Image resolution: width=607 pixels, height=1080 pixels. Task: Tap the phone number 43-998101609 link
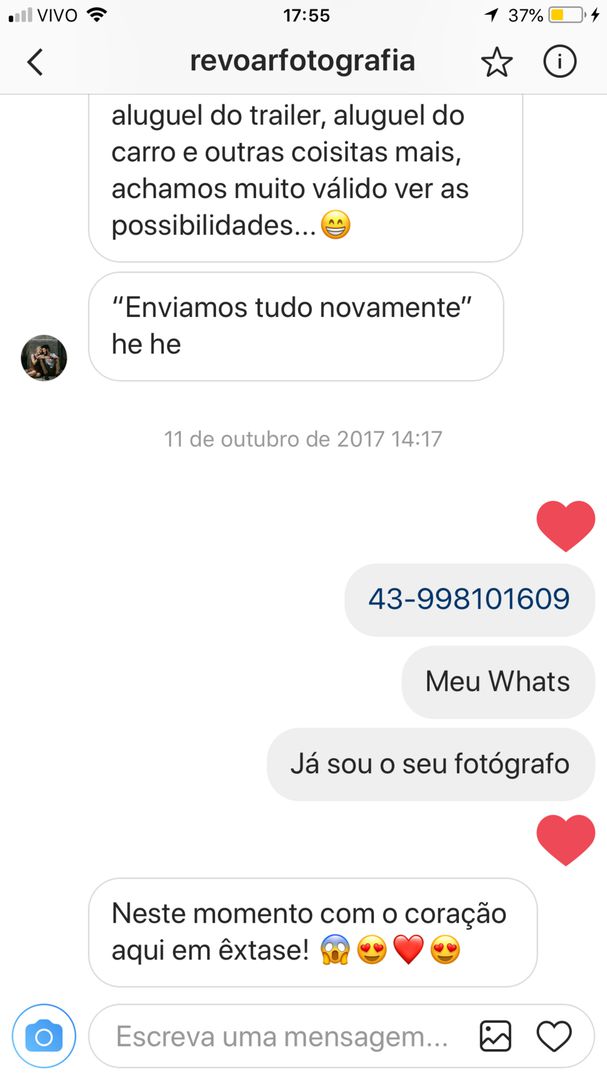point(469,599)
